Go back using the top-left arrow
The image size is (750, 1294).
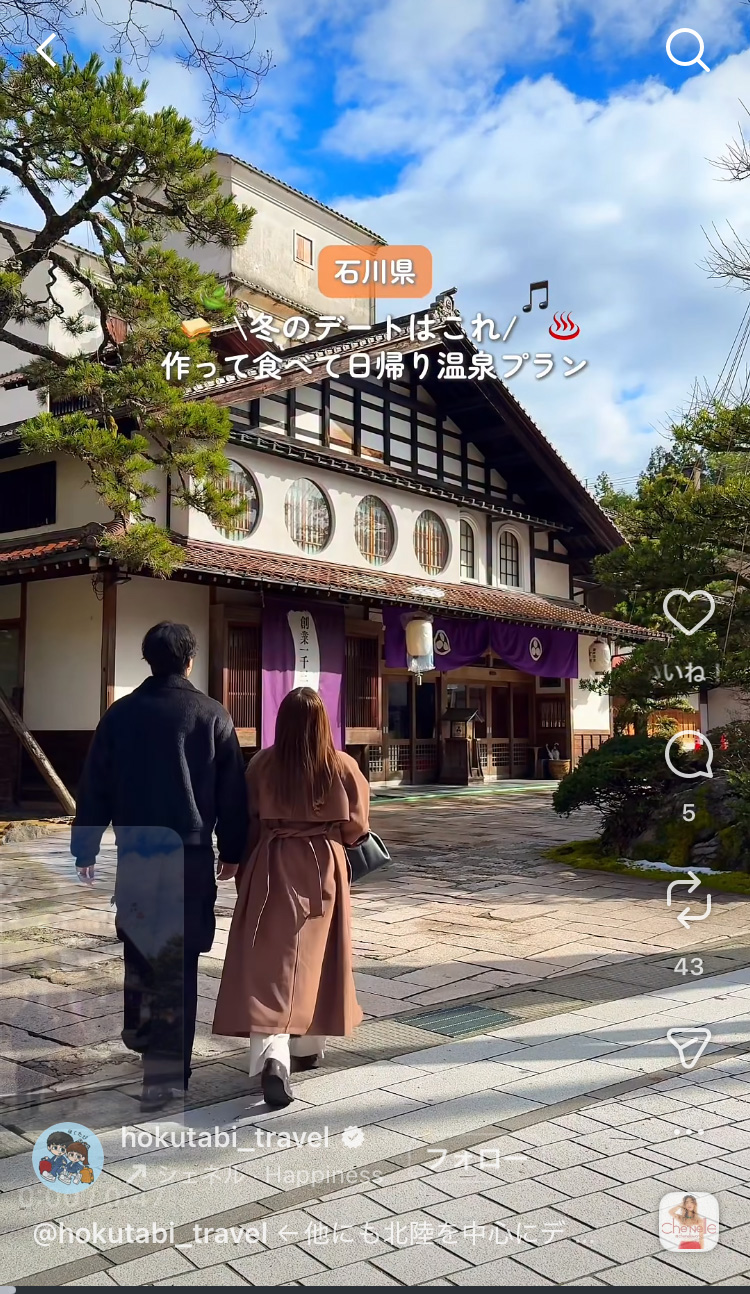tap(46, 50)
